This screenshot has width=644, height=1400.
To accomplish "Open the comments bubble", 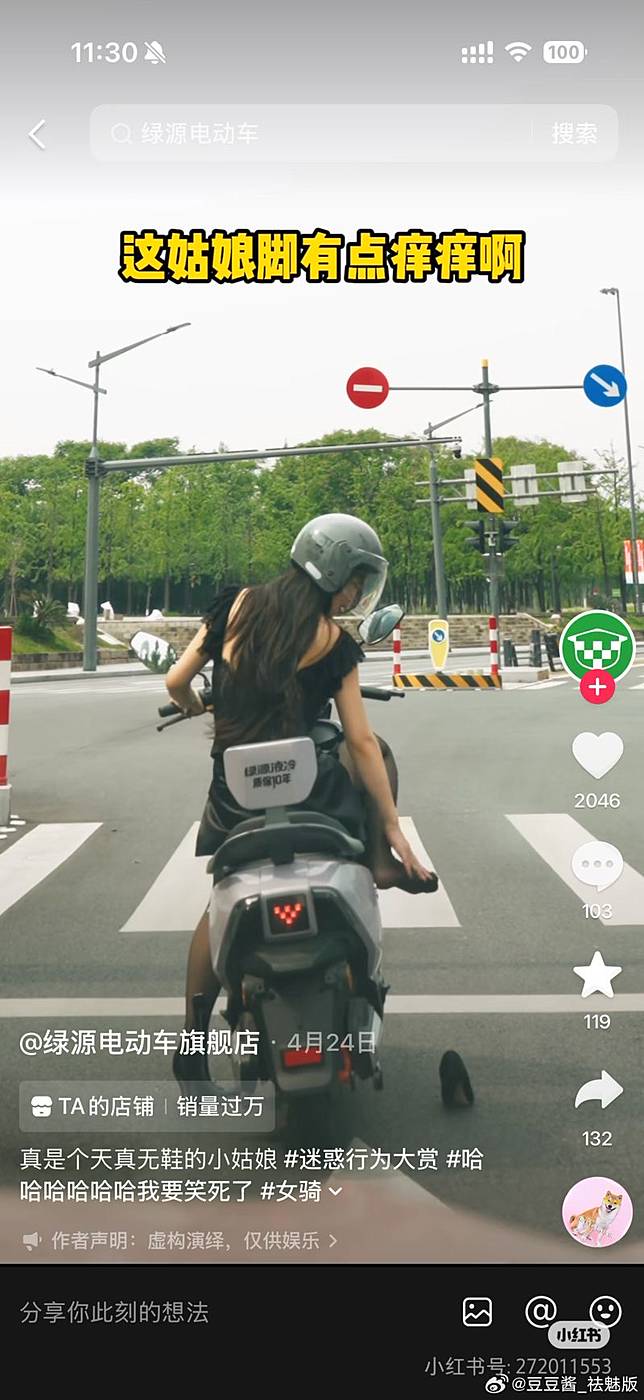I will pyautogui.click(x=597, y=866).
